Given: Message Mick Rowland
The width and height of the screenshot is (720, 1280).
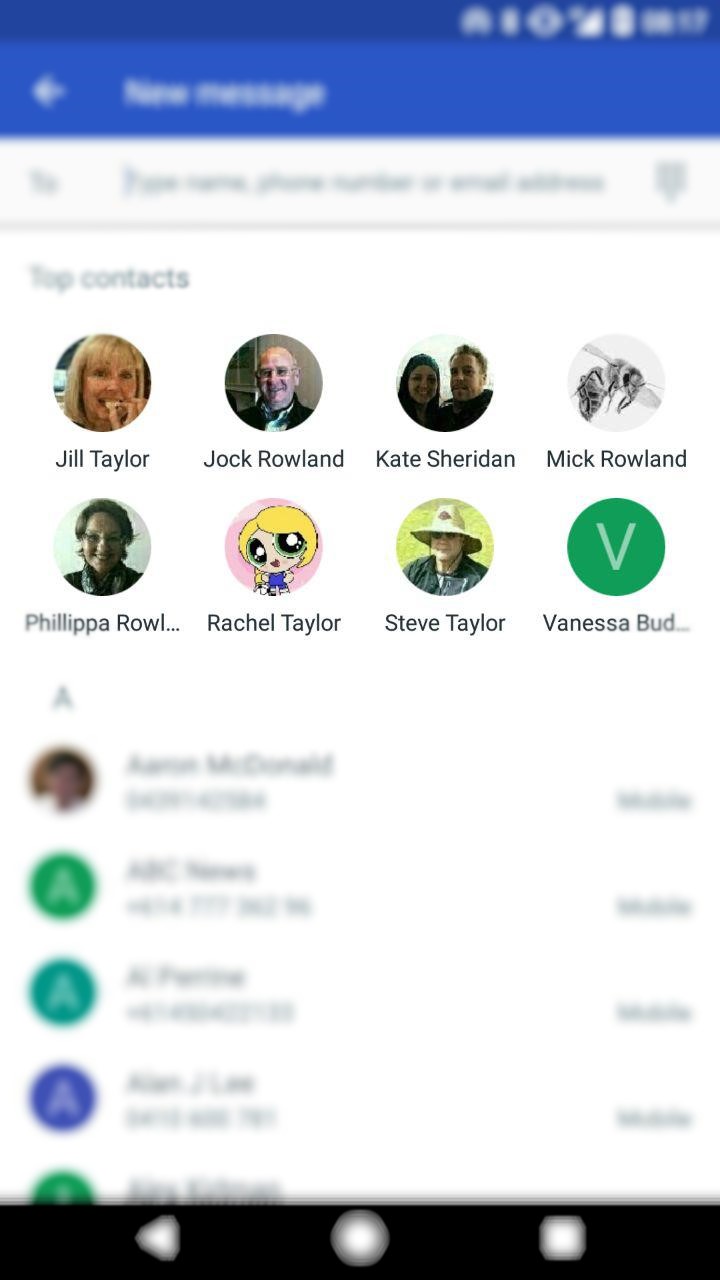Looking at the screenshot, I should click(x=616, y=402).
